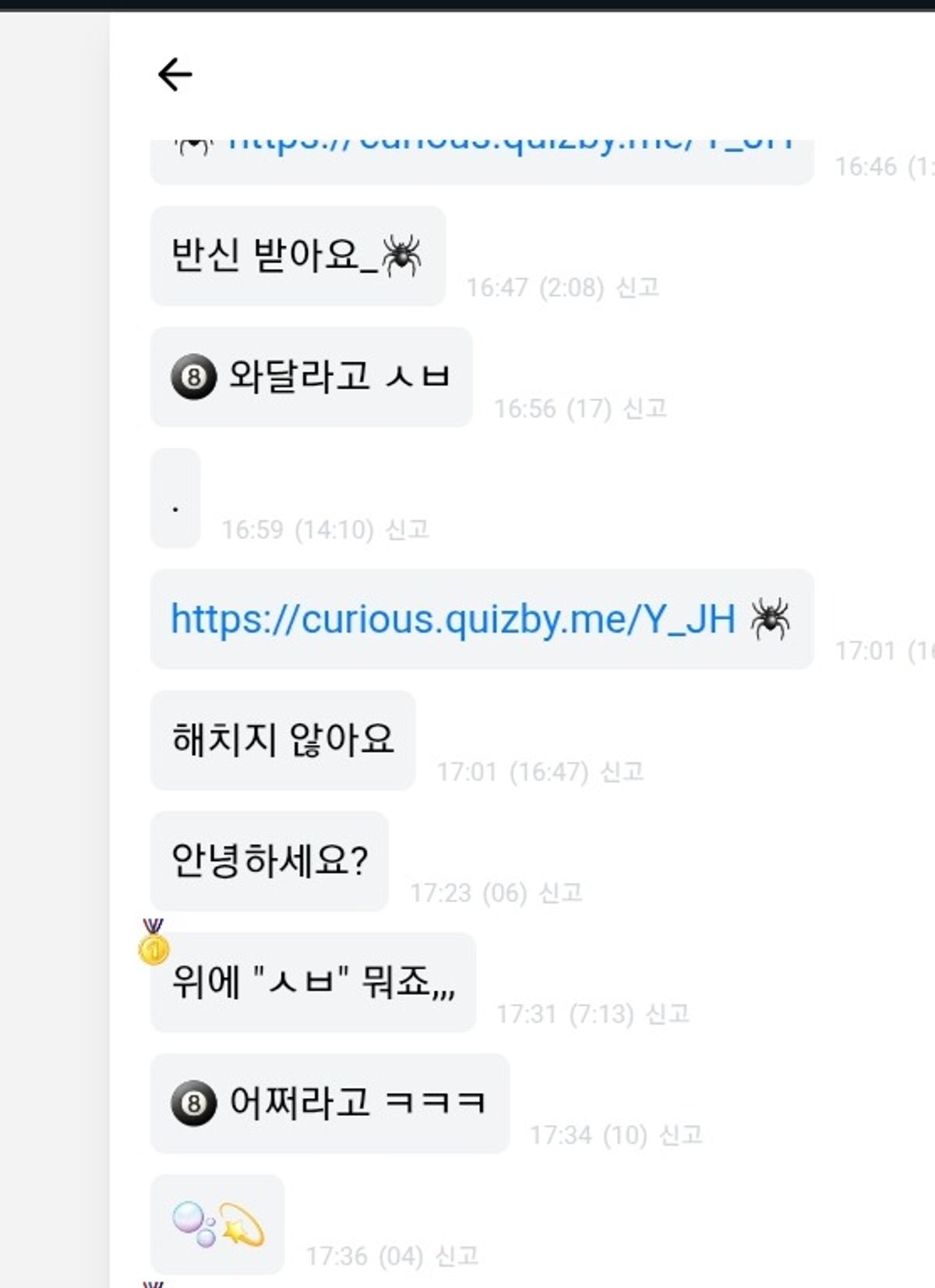The width and height of the screenshot is (935, 1288).
Task: Open the curious.quizby.me/Y_JH link sent at 17:01
Action: 453,620
